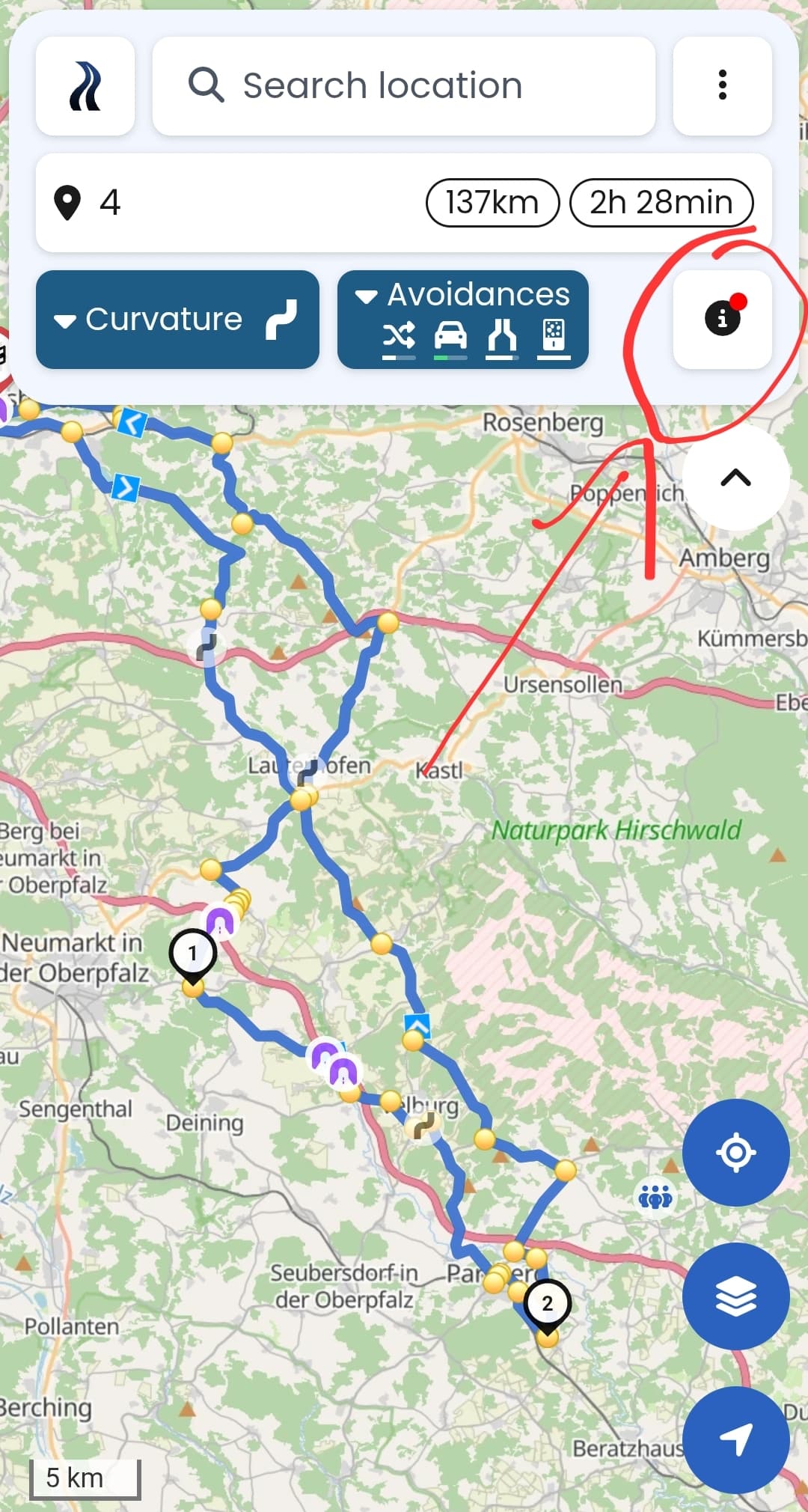This screenshot has height=1512, width=808.
Task: Expand the Avoidances options dropdown
Action: point(463,320)
